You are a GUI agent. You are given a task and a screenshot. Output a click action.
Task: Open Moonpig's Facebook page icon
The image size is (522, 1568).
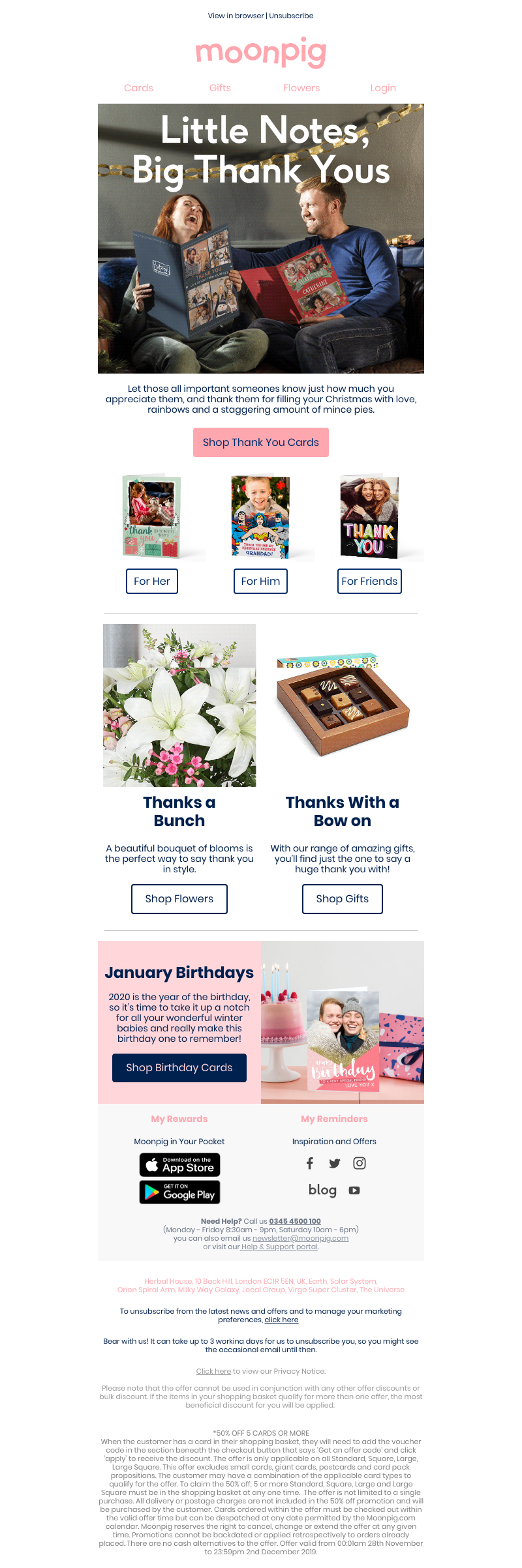tap(310, 1163)
